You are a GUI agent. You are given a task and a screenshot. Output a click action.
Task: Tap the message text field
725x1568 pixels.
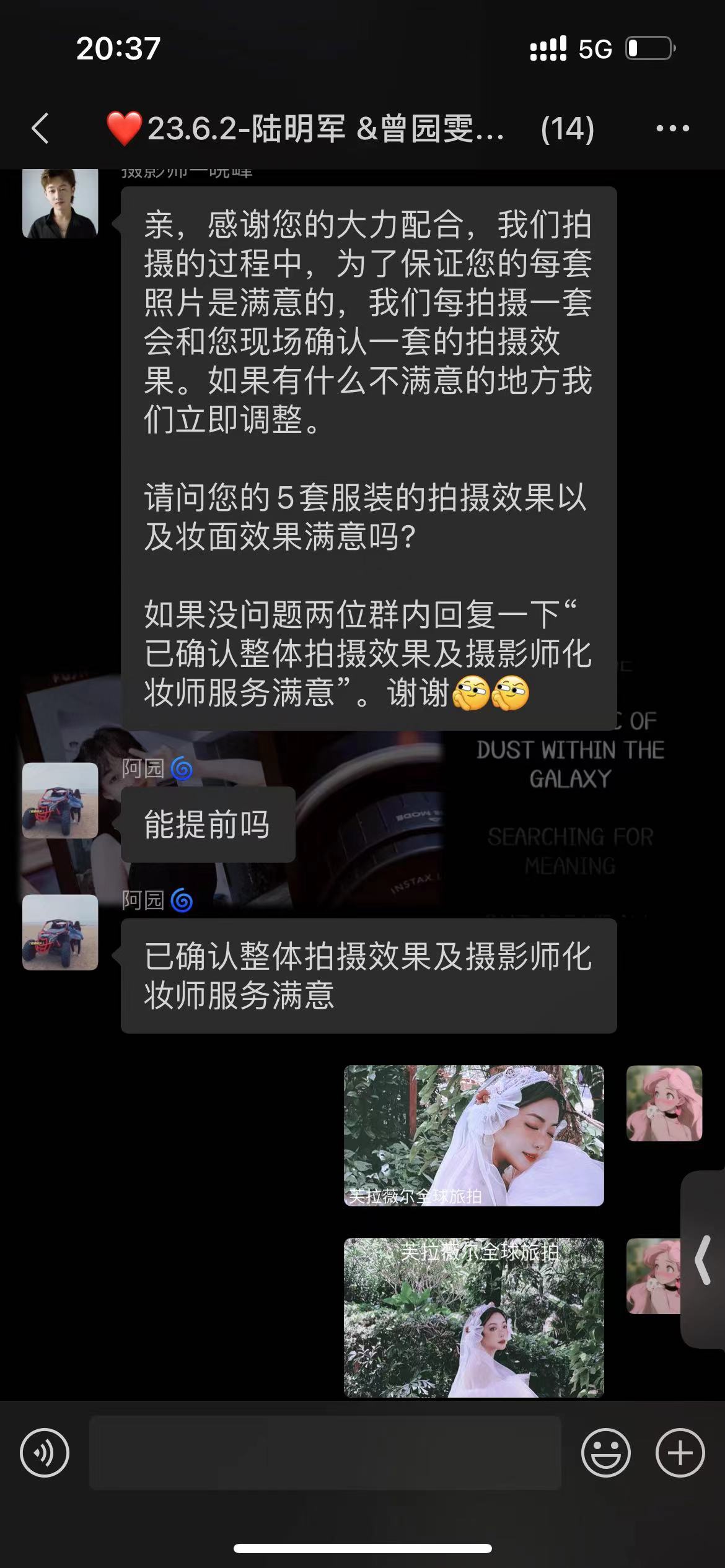point(325,1452)
